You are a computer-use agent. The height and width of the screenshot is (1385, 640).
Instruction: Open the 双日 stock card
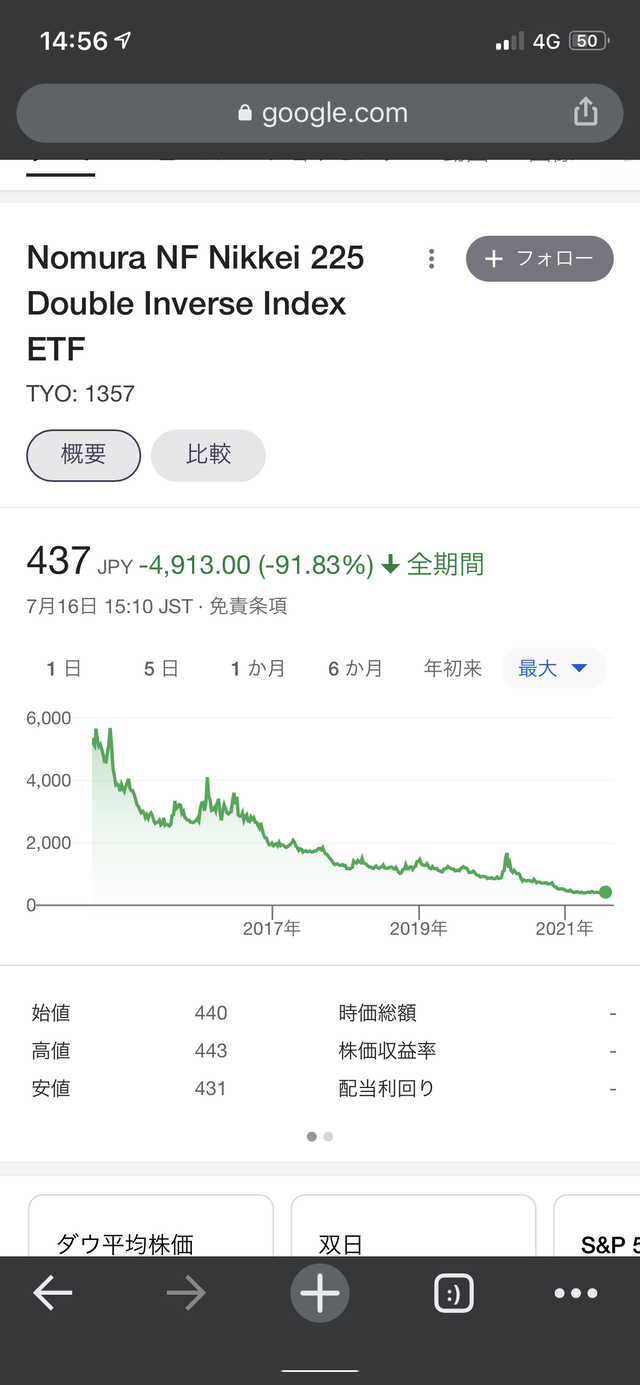pos(412,1230)
